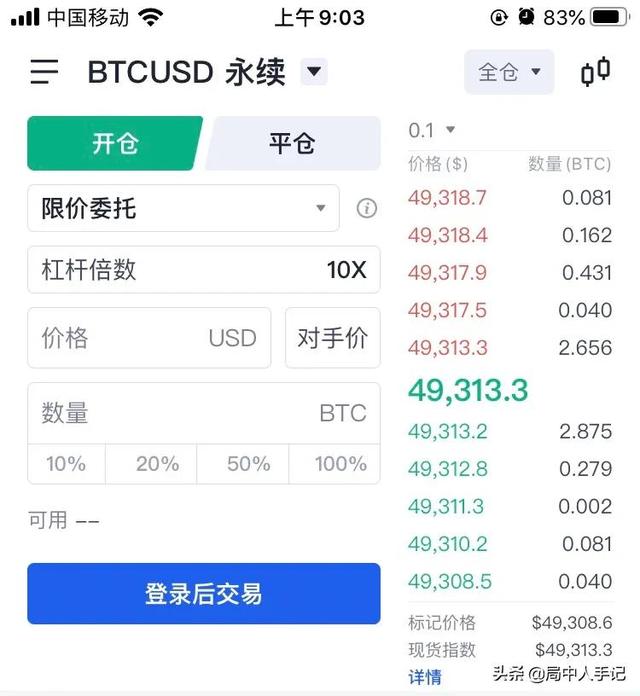Select ask price 49,318.7 in order book
This screenshot has width=640, height=696.
coord(447,198)
